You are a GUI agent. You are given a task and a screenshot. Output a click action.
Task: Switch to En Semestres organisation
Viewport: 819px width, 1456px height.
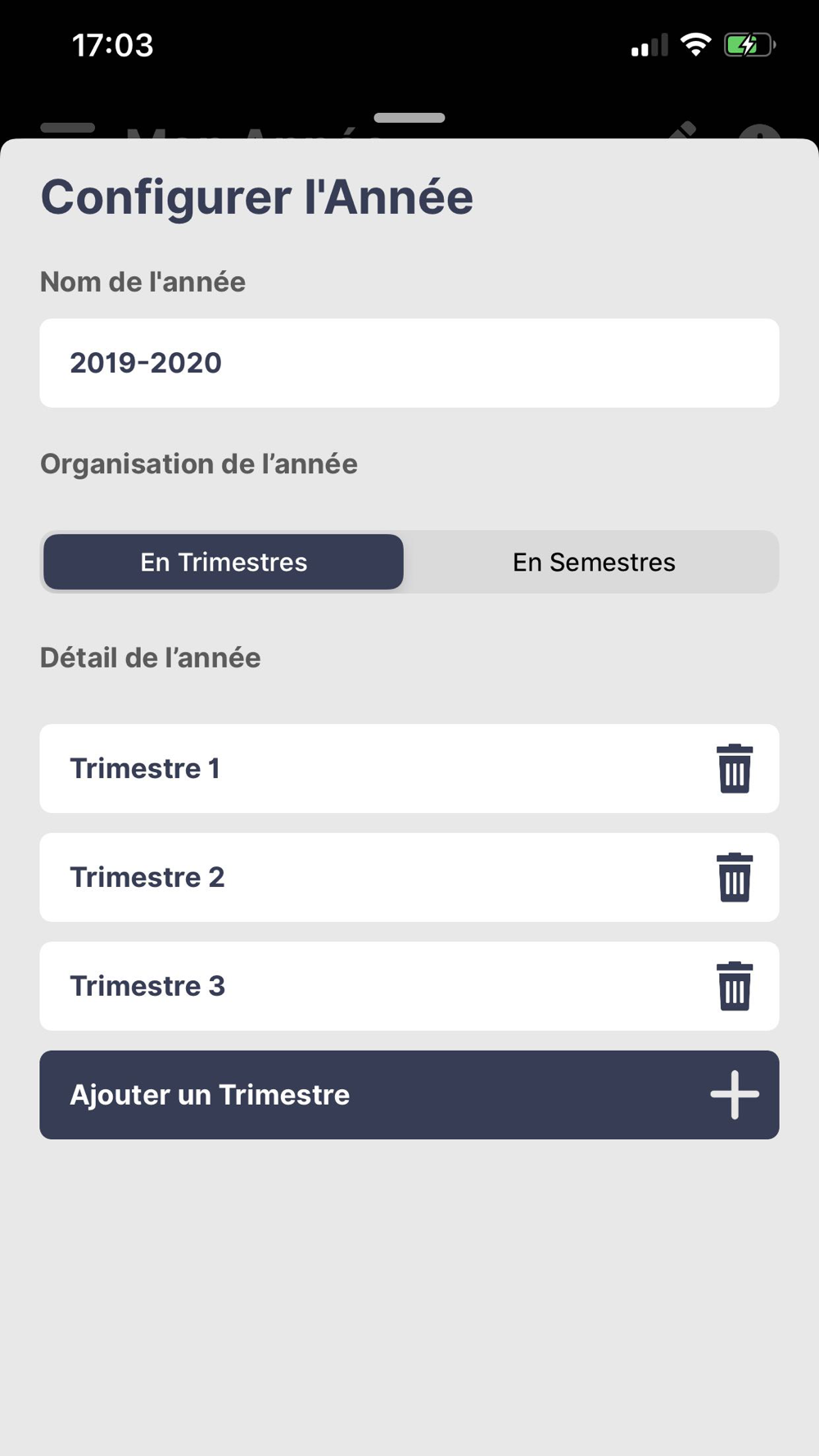coord(594,563)
